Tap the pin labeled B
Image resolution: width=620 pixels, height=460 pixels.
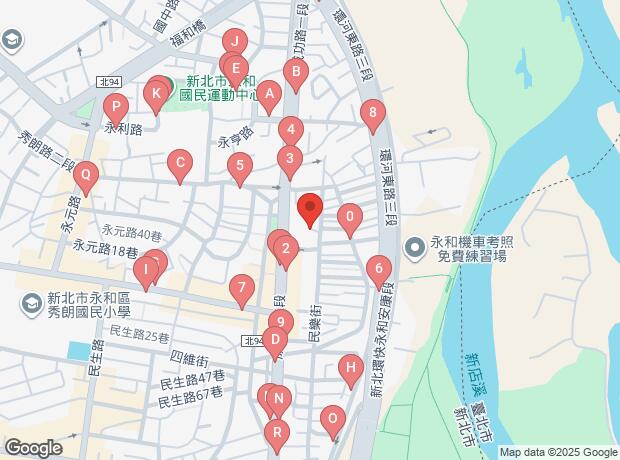click(x=296, y=72)
